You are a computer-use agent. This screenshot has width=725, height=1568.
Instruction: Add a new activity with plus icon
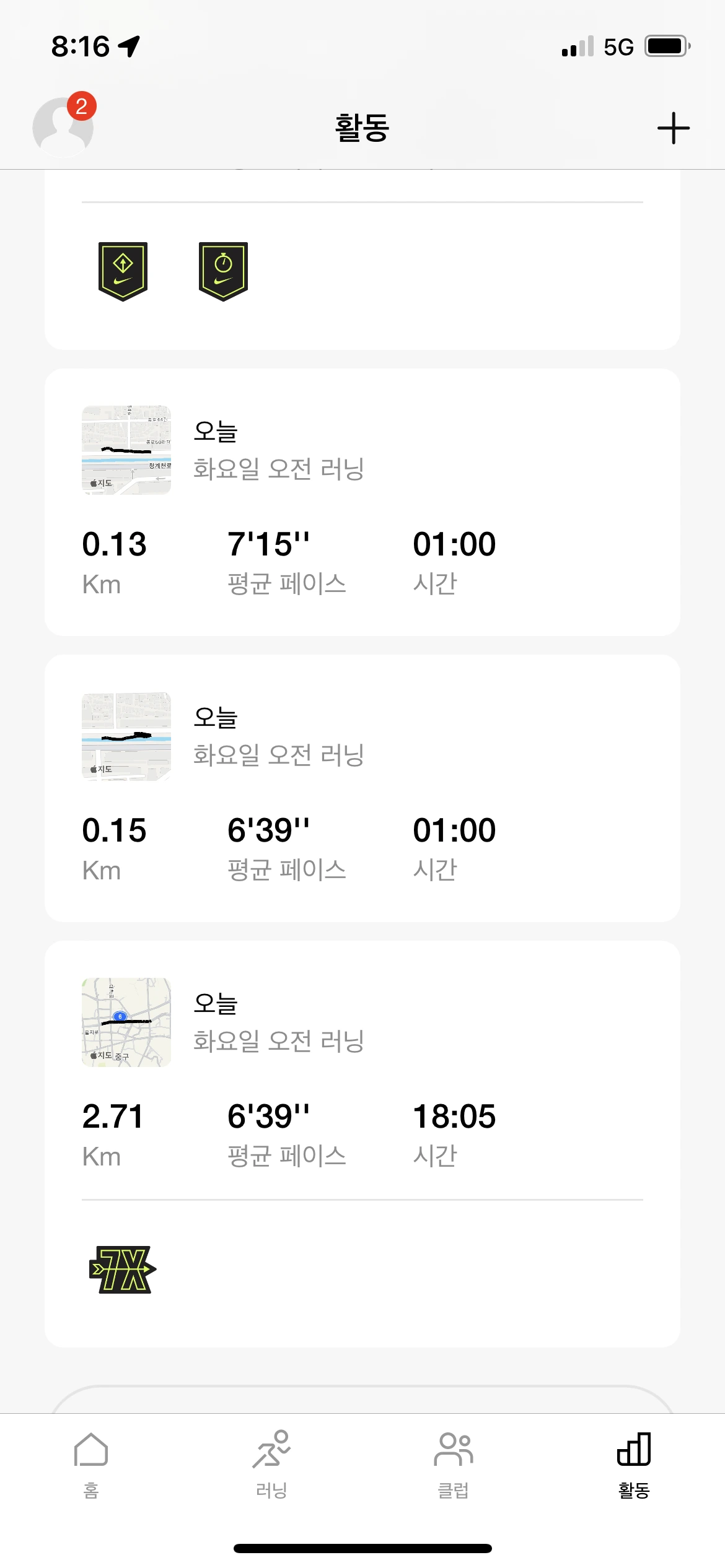[x=673, y=128]
